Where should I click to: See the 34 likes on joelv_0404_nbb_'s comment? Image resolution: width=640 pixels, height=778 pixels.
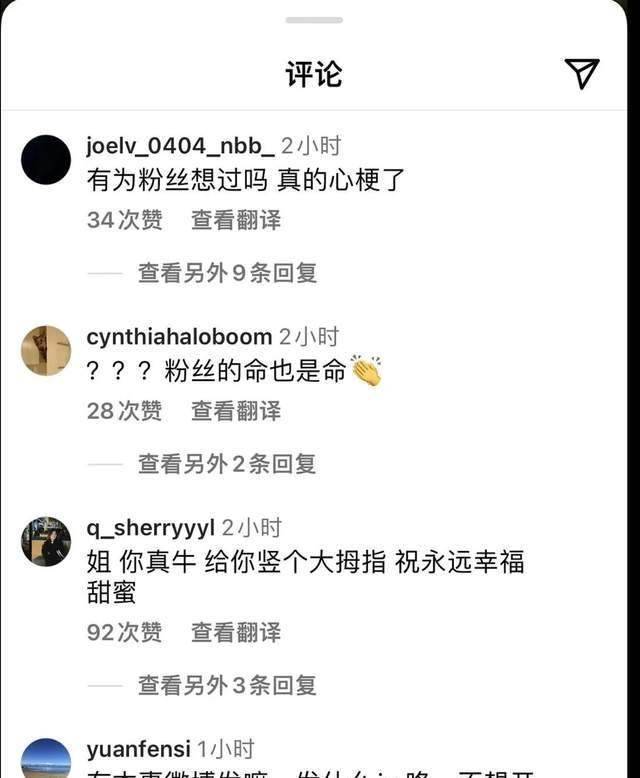[x=124, y=220]
